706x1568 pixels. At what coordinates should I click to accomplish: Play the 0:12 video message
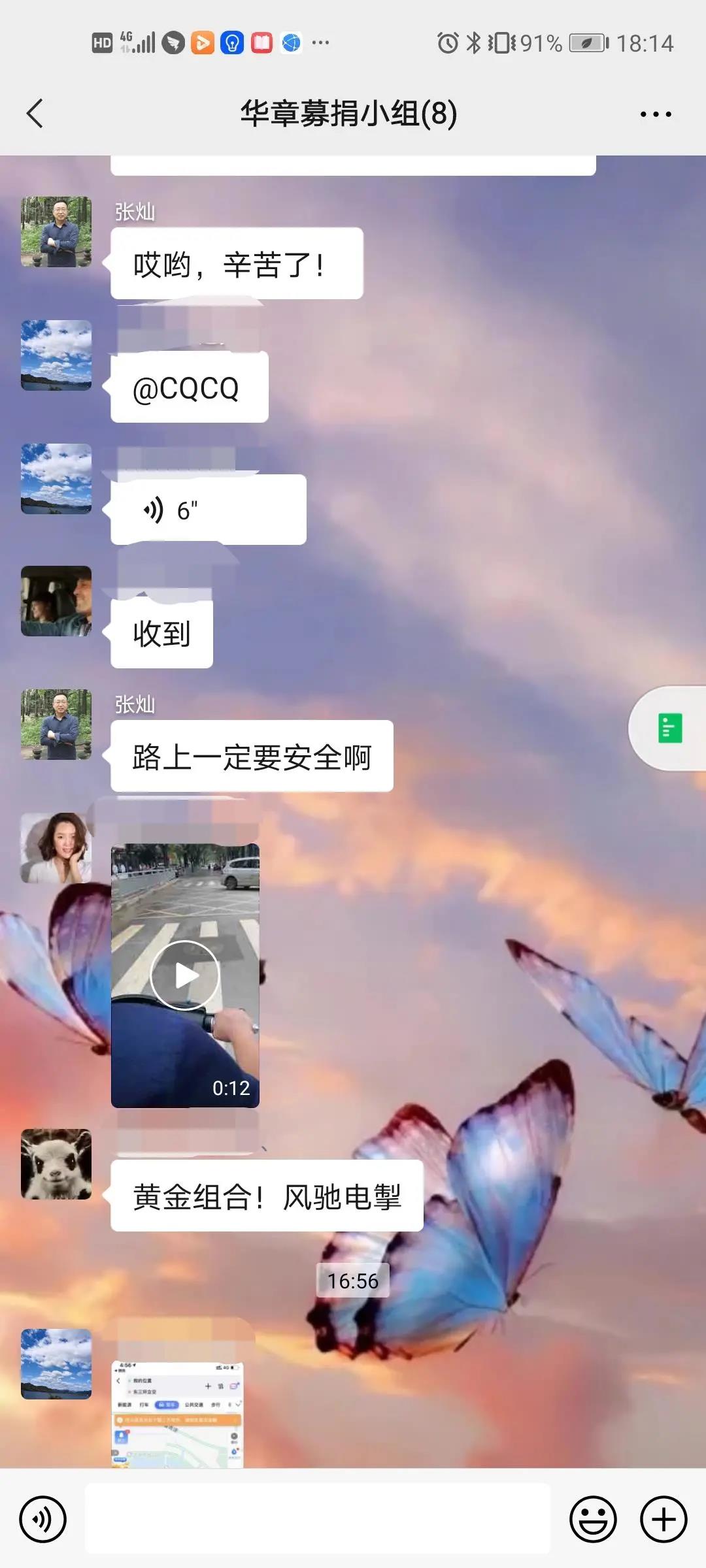coord(185,975)
